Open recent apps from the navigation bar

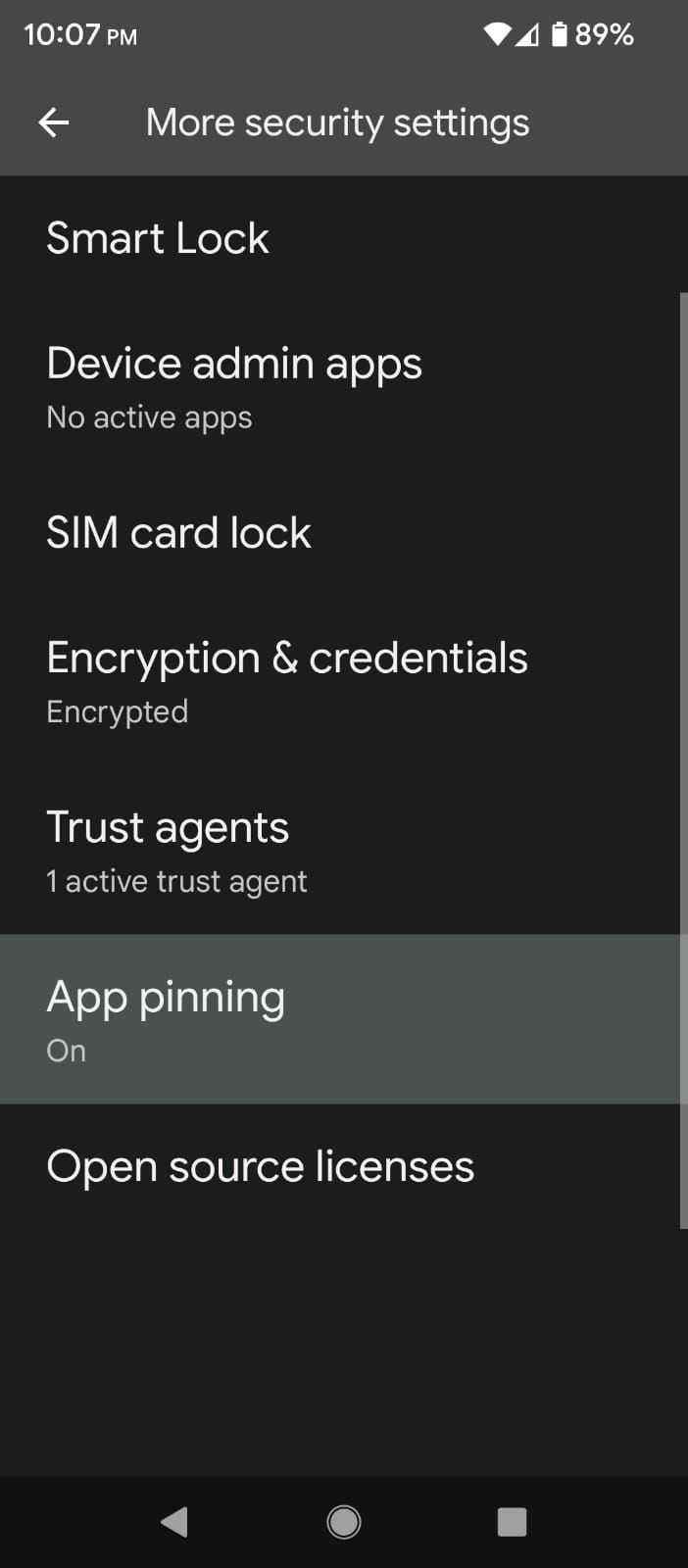(513, 1522)
